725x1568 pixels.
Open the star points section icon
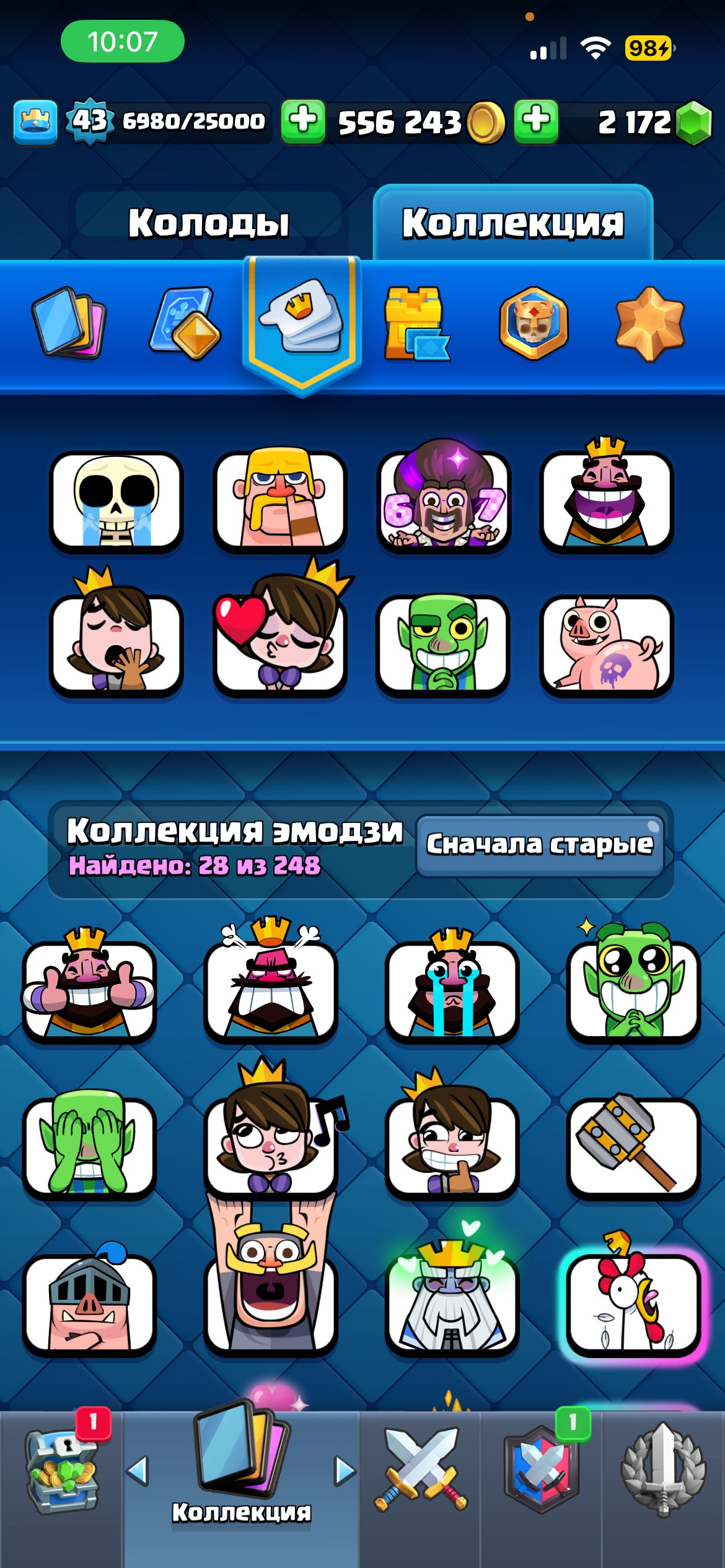650,323
